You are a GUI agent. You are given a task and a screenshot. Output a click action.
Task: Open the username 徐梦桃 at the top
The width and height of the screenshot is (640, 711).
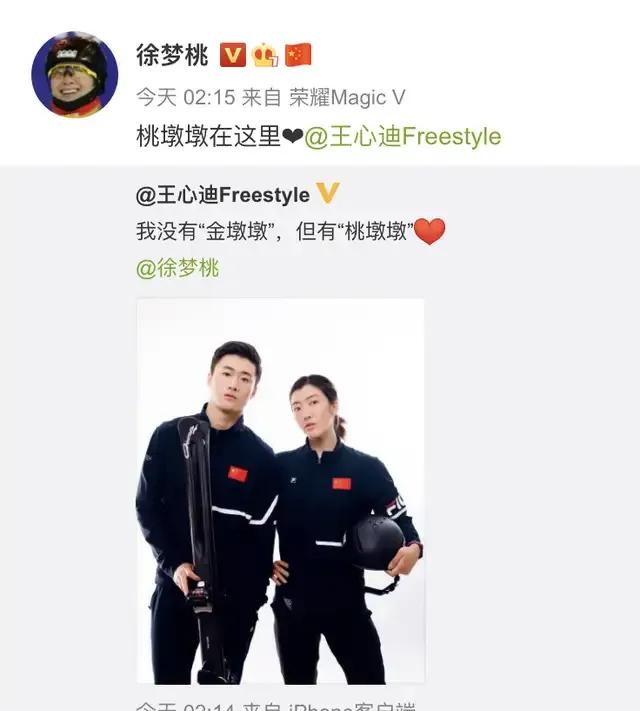click(x=172, y=54)
